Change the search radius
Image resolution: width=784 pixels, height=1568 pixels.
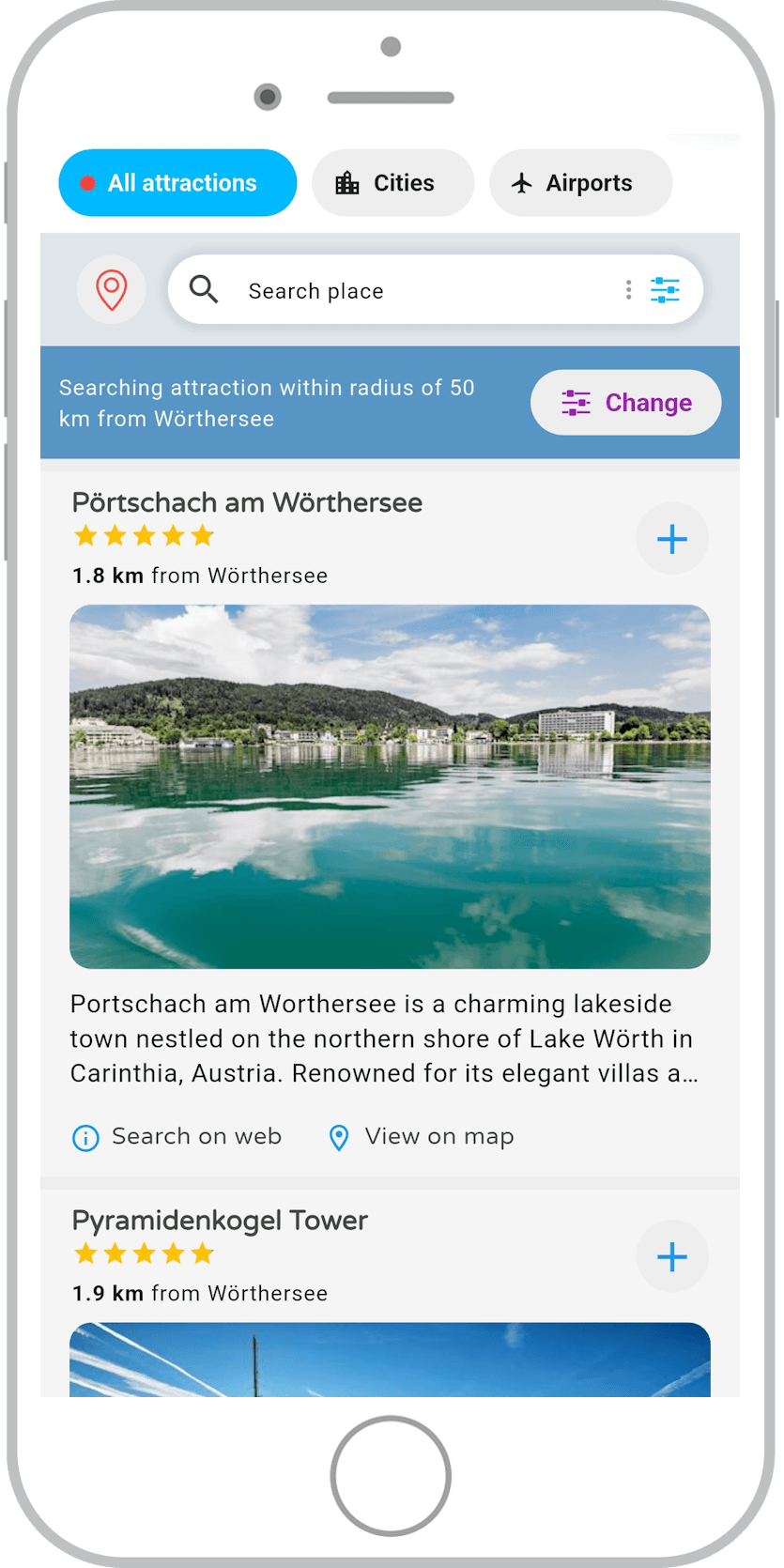pyautogui.click(x=625, y=403)
